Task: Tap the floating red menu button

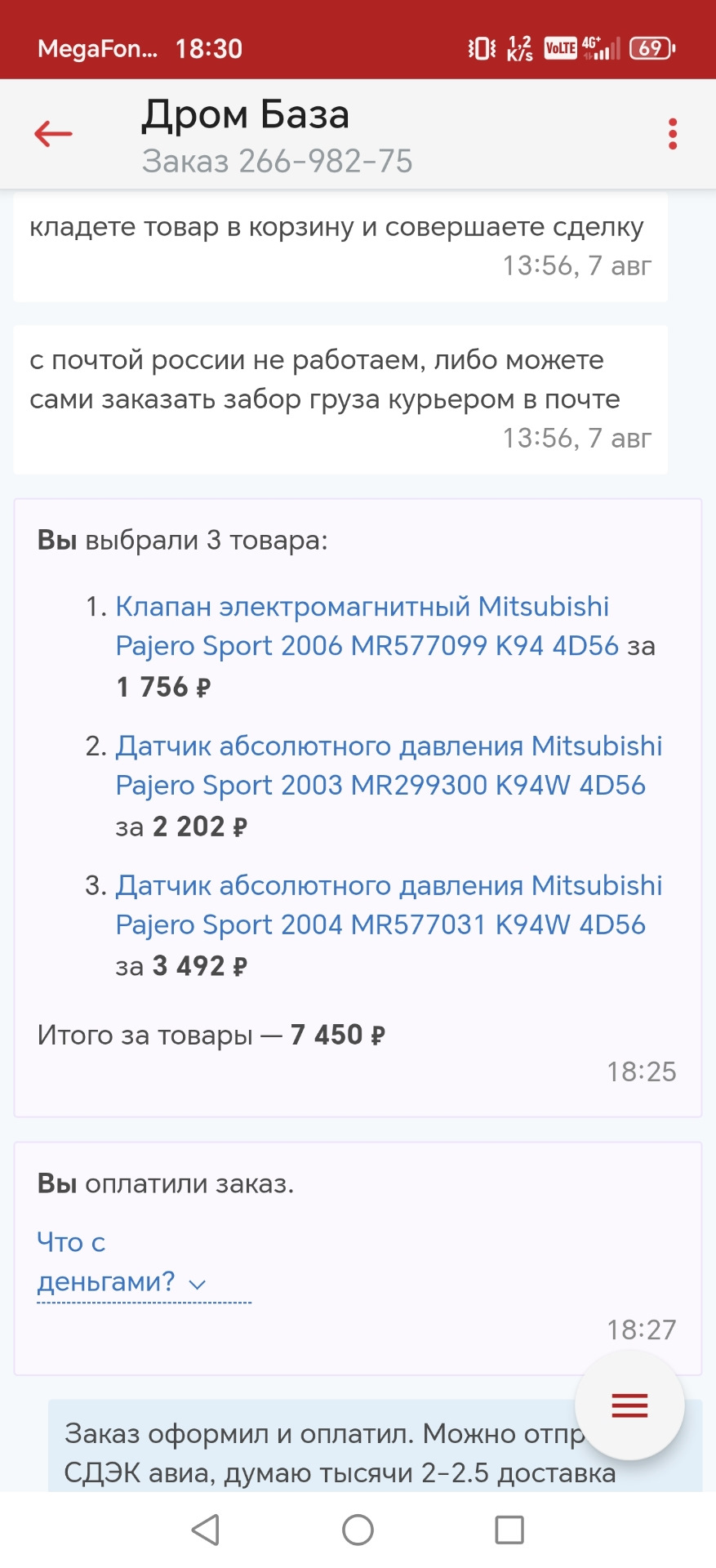Action: click(629, 1405)
